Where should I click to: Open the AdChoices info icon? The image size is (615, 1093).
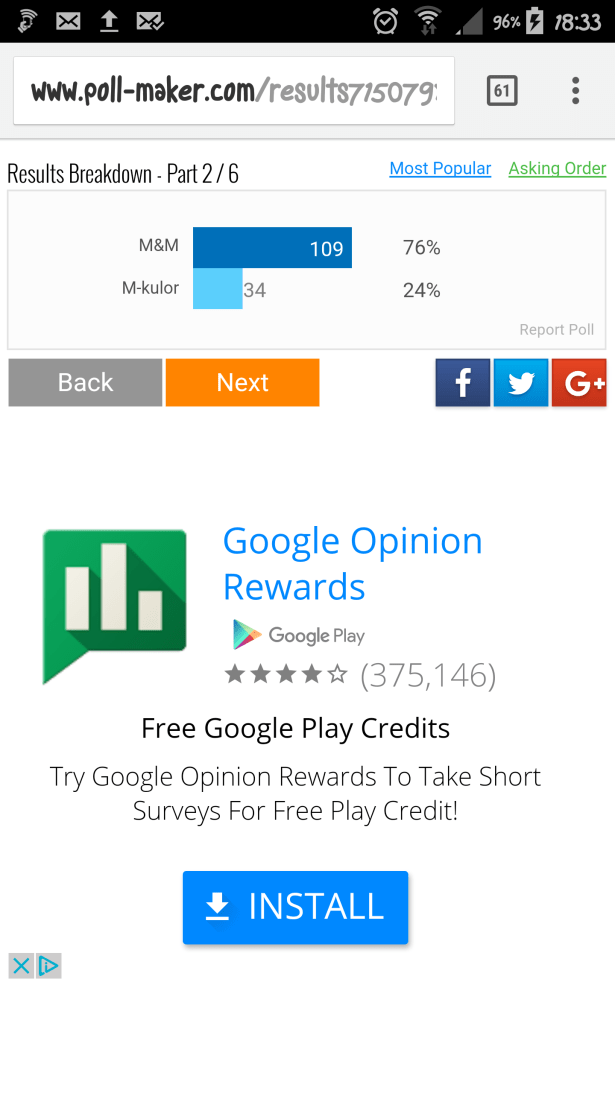pyautogui.click(x=48, y=965)
